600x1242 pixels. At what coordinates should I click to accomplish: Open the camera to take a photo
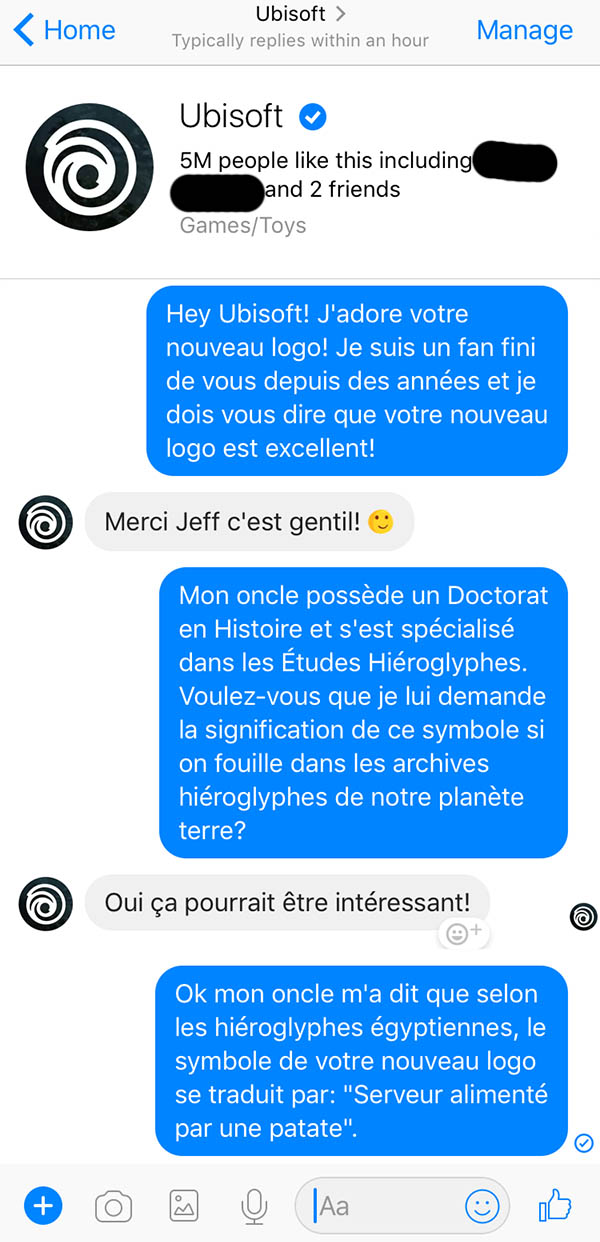pyautogui.click(x=113, y=1207)
